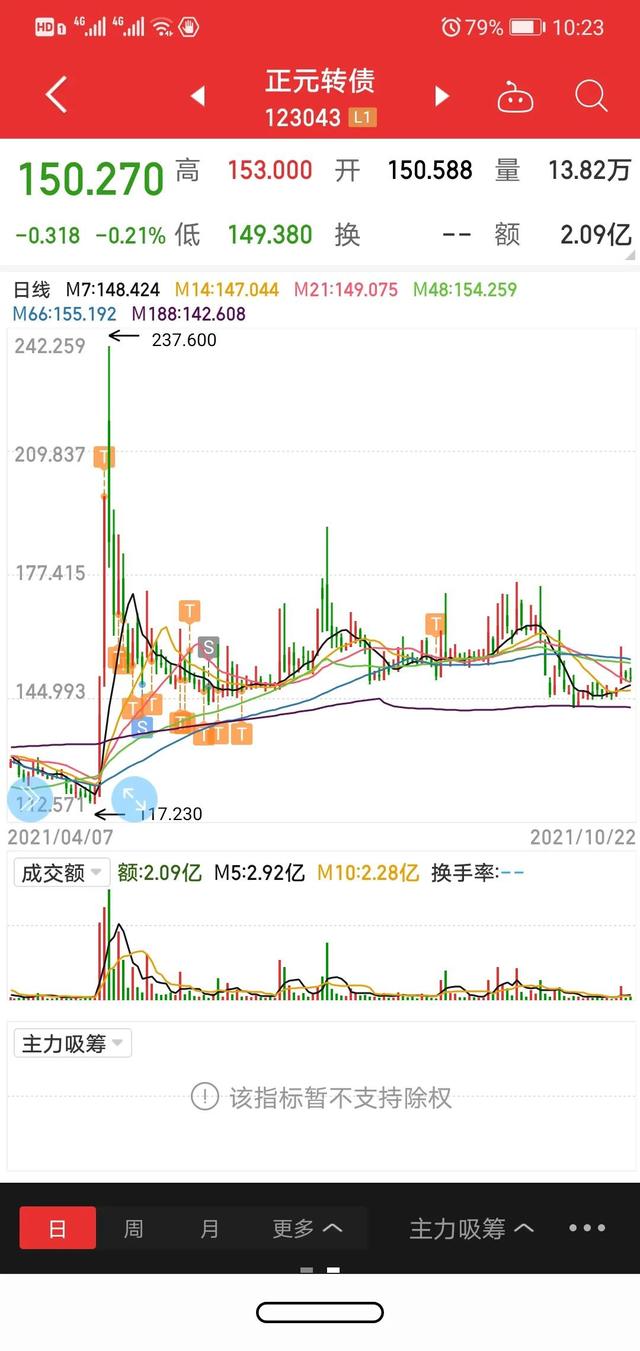Viewport: 640px width, 1351px height.
Task: Tap the chart's left scroll arrow button
Action: tap(30, 799)
